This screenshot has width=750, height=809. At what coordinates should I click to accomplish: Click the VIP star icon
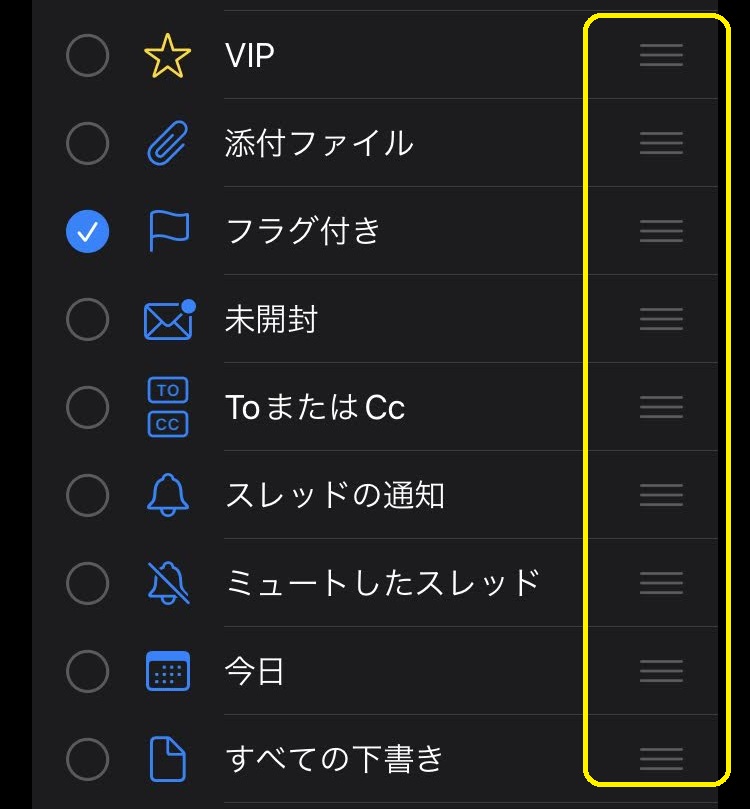(x=167, y=55)
